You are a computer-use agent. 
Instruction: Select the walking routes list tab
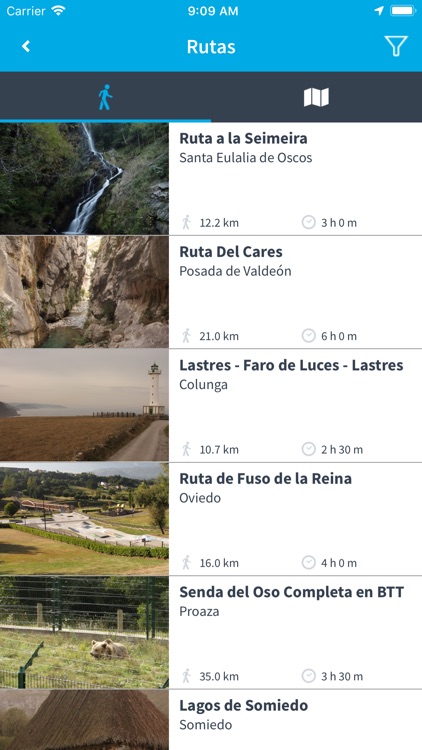(x=105, y=98)
